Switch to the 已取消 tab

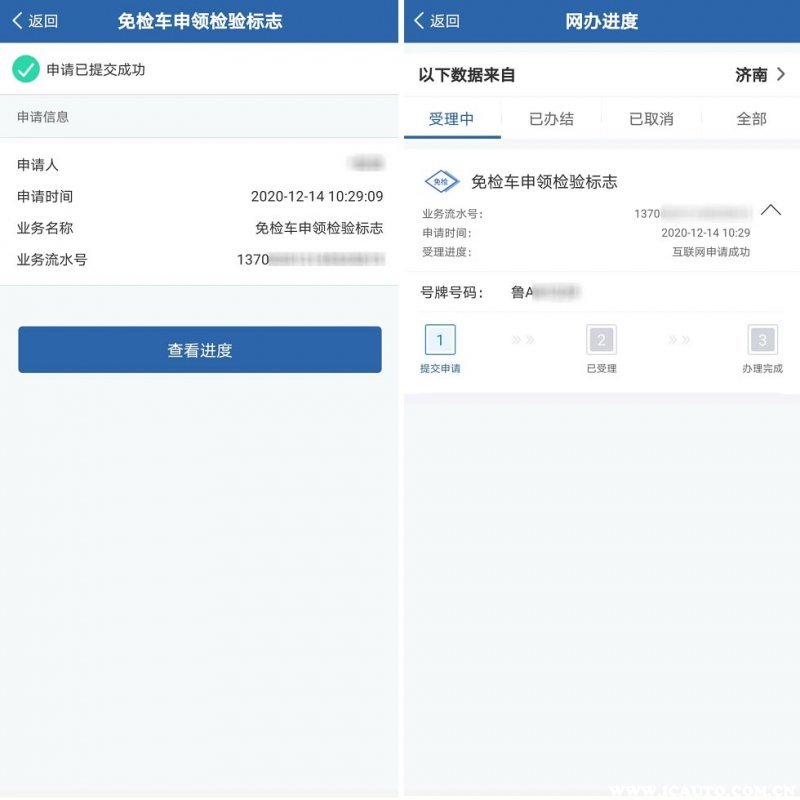651,119
